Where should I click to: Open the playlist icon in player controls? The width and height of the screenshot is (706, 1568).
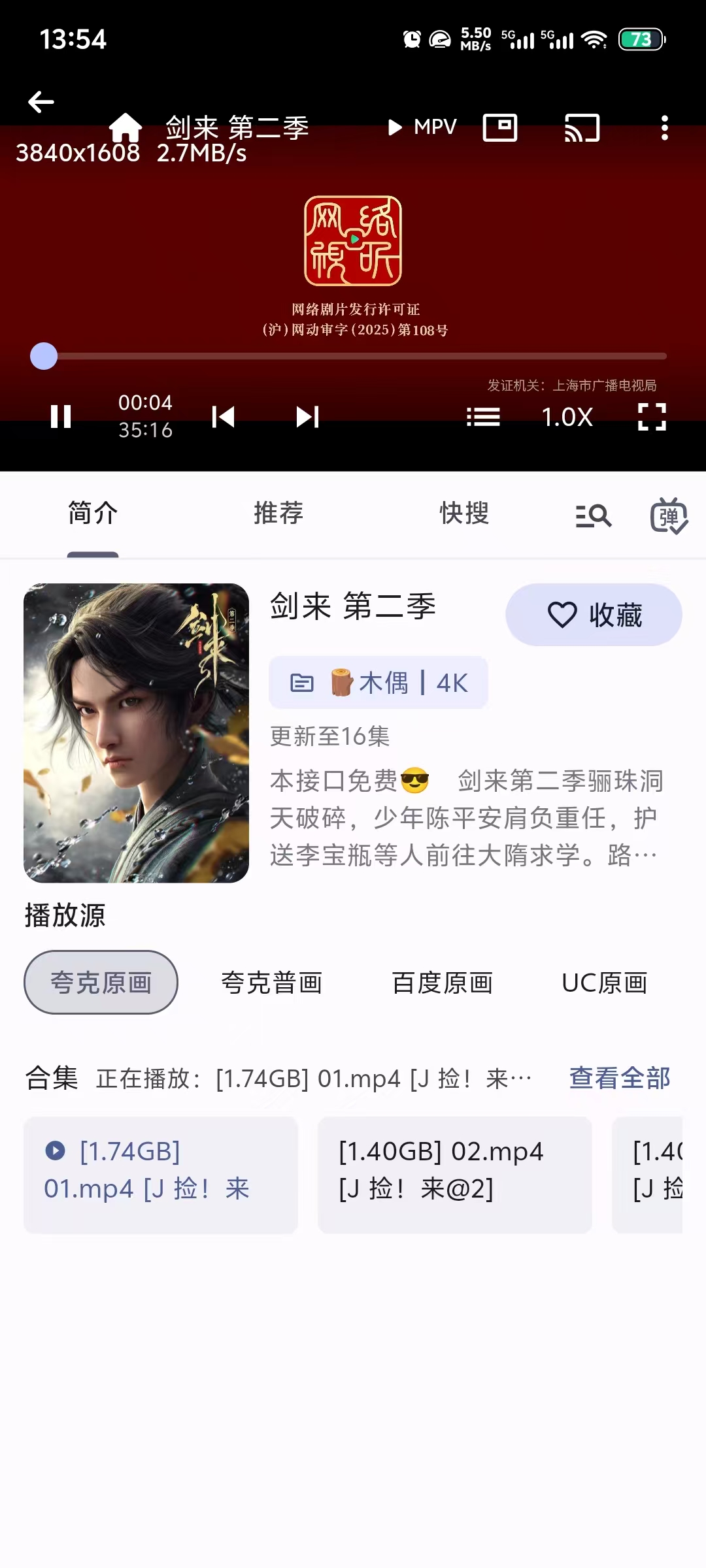484,416
